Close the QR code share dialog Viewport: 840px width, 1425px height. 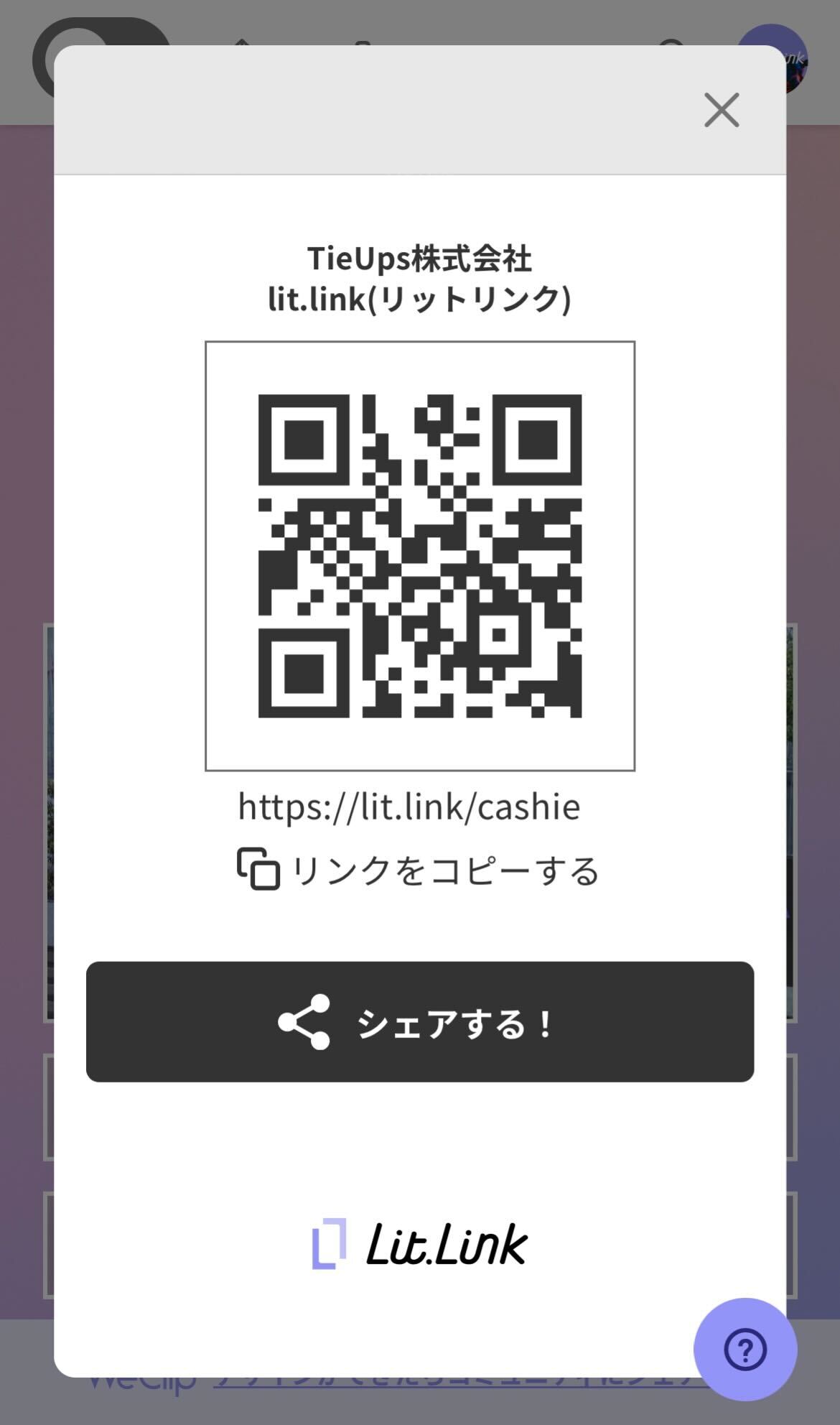click(x=721, y=110)
